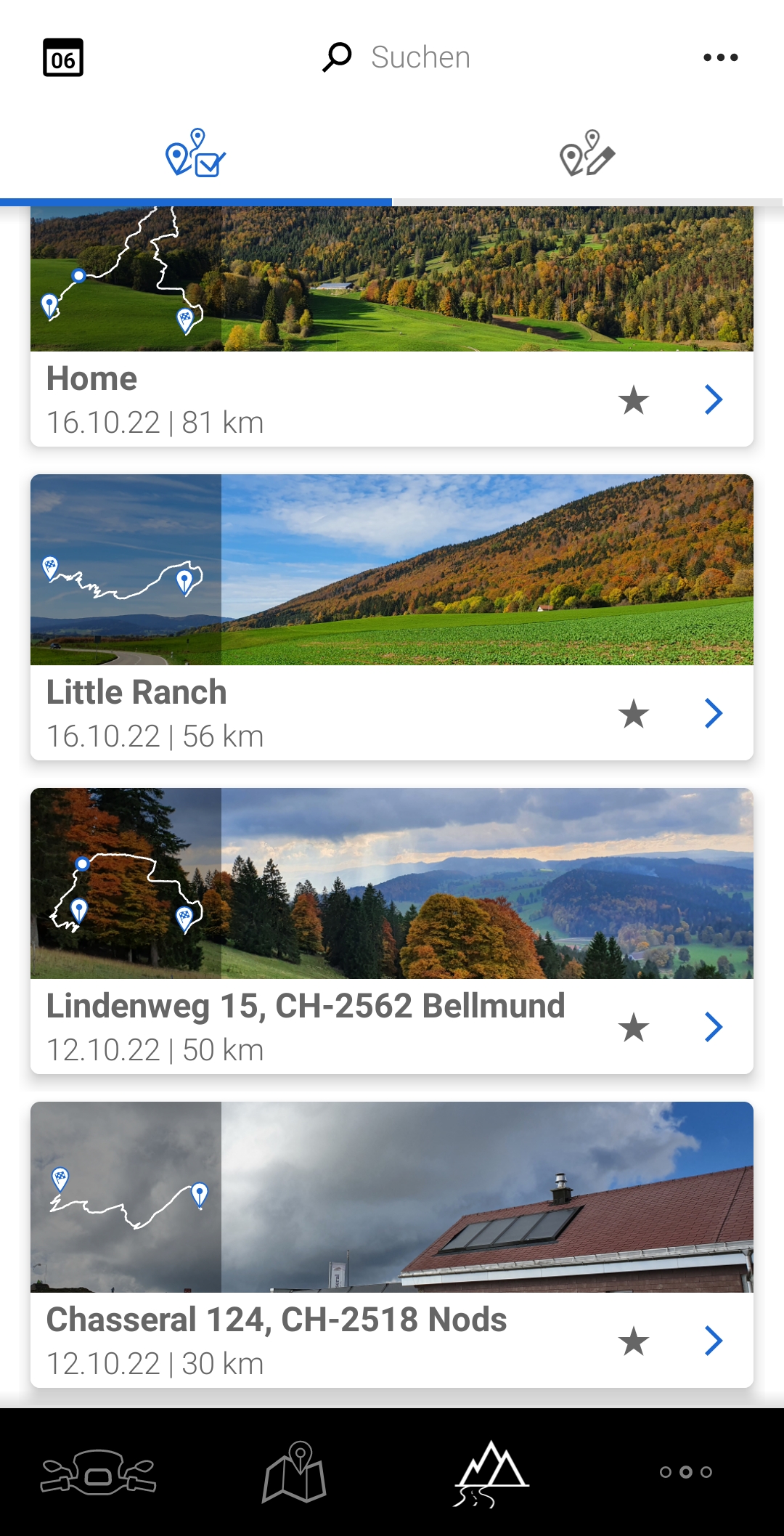
Task: Open the three-dot overflow menu
Action: (720, 57)
